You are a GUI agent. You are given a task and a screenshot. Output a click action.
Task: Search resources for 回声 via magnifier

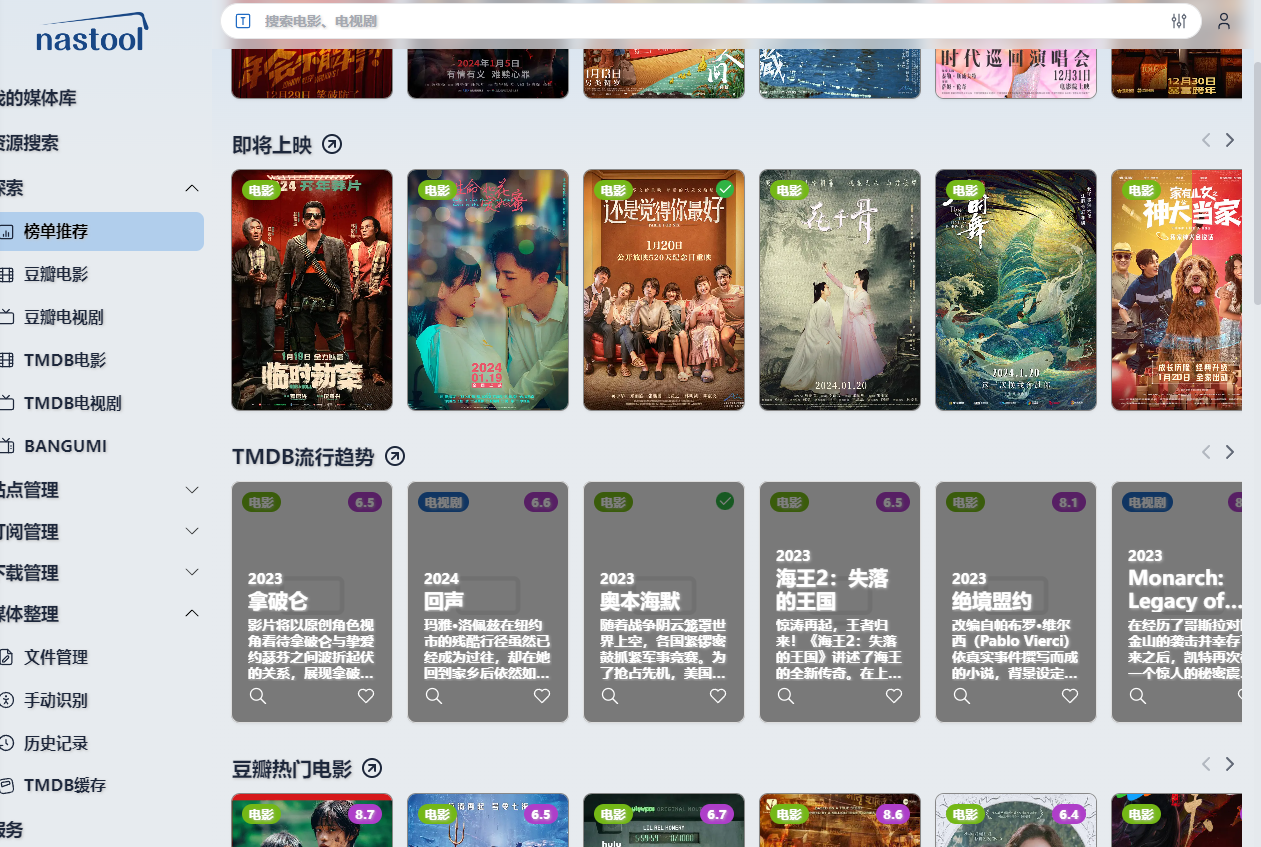[x=434, y=696]
